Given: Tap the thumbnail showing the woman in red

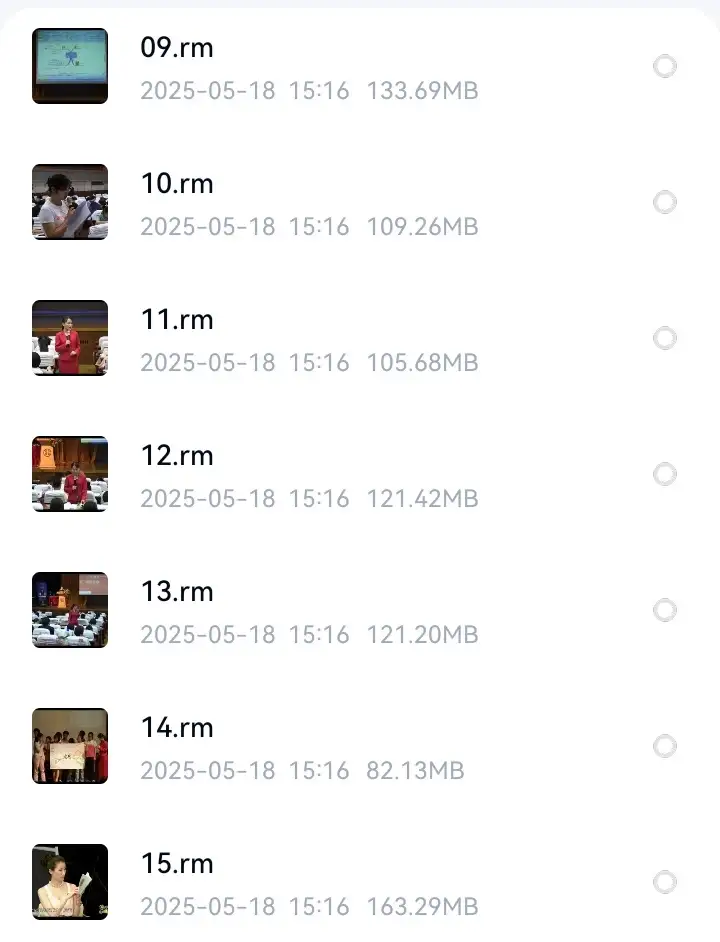Looking at the screenshot, I should pos(69,338).
